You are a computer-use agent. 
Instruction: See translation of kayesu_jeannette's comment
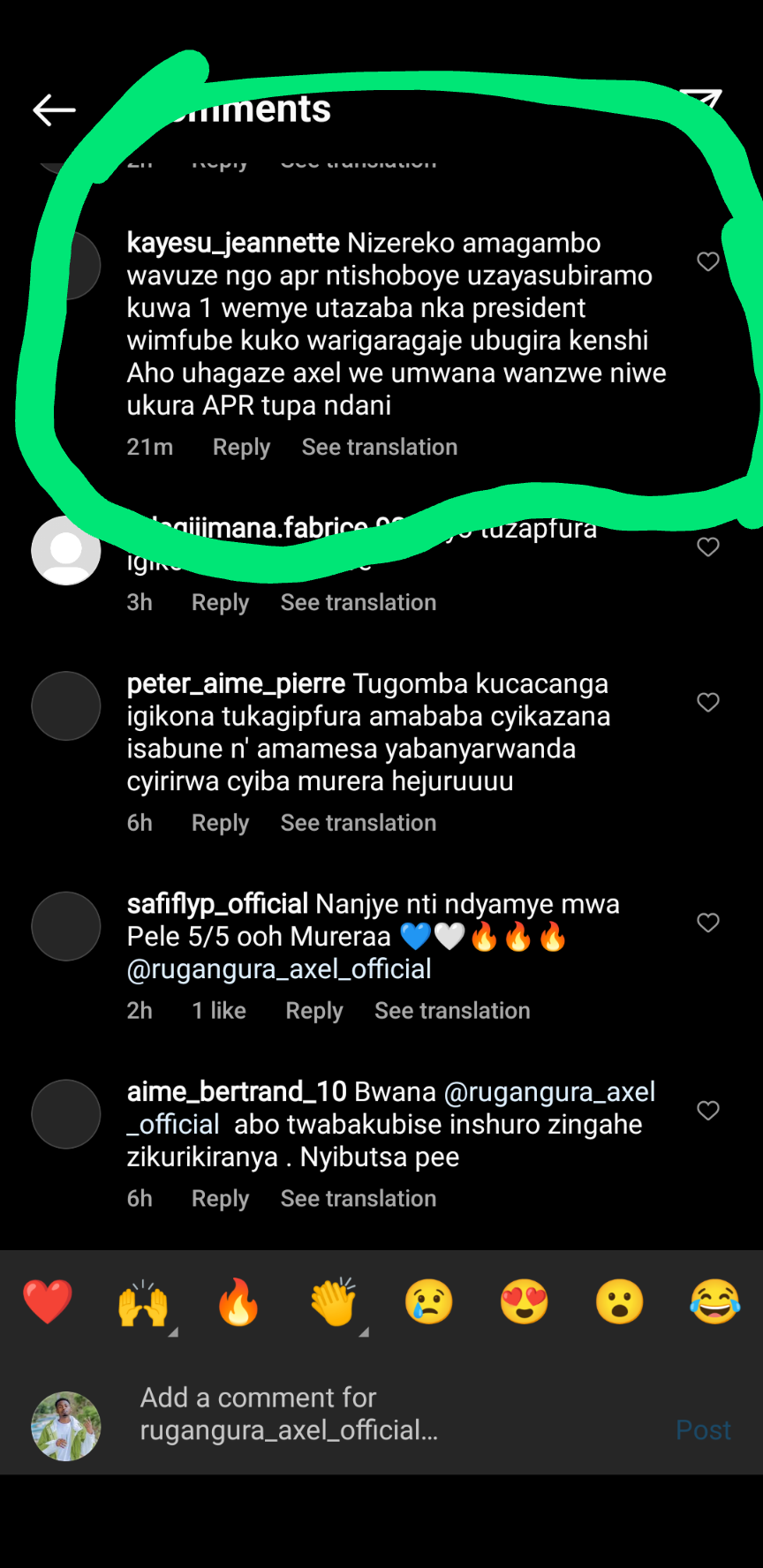coord(379,448)
